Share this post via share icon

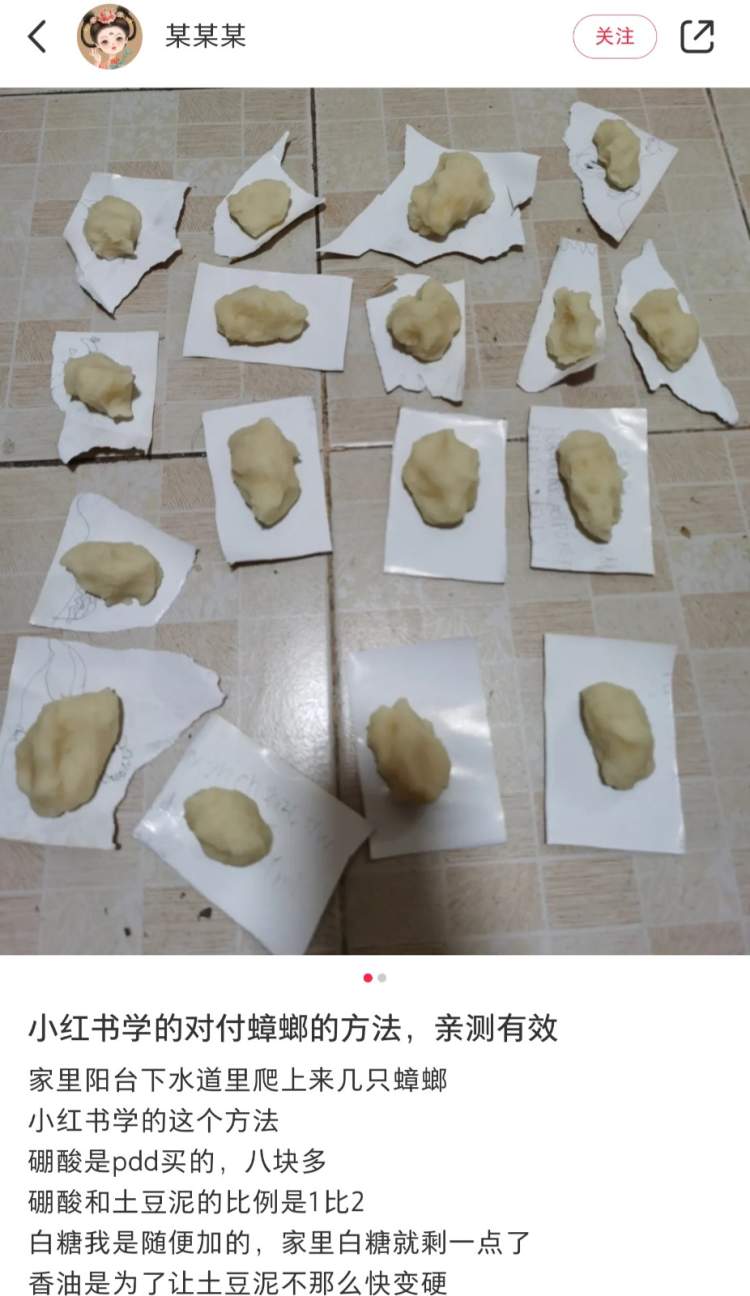(697, 37)
